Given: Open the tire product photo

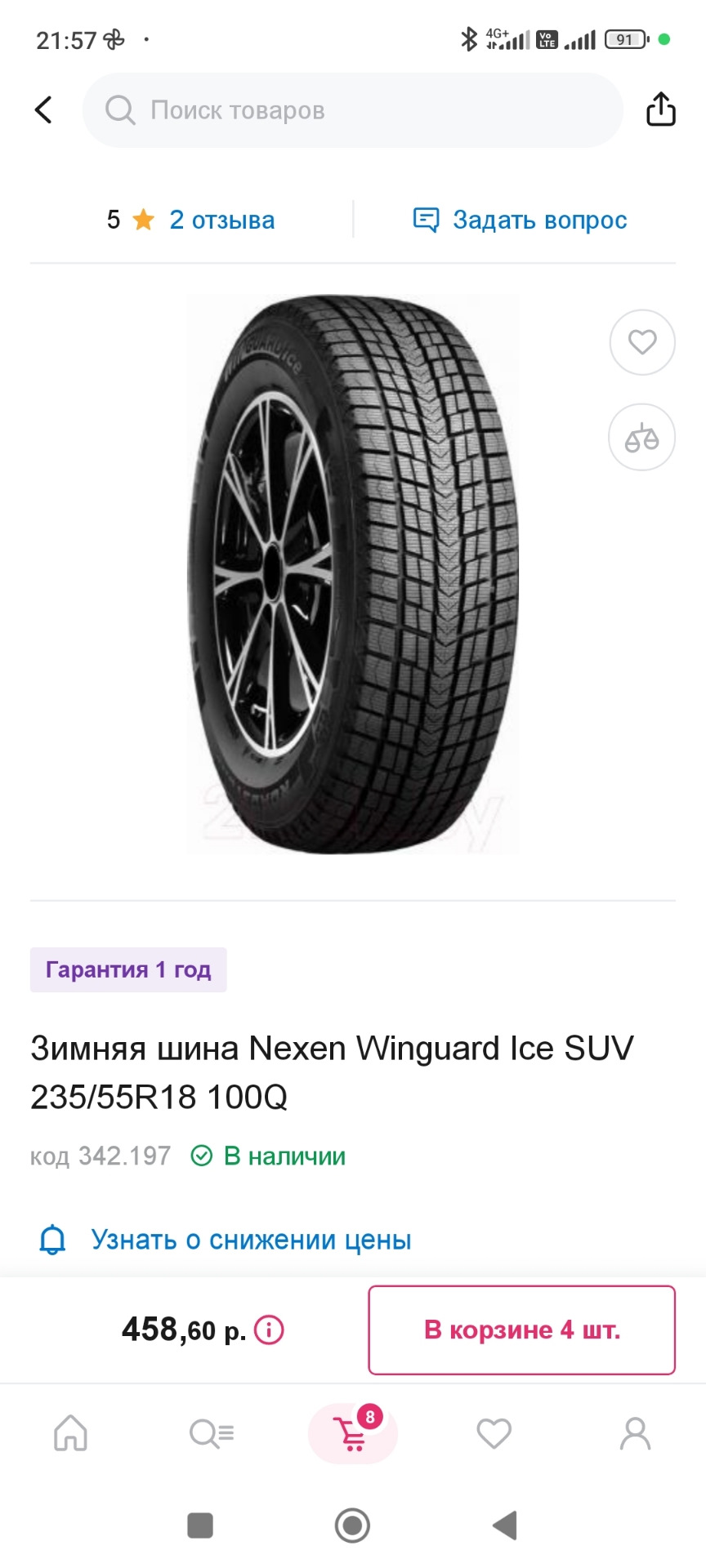Looking at the screenshot, I should [353, 574].
